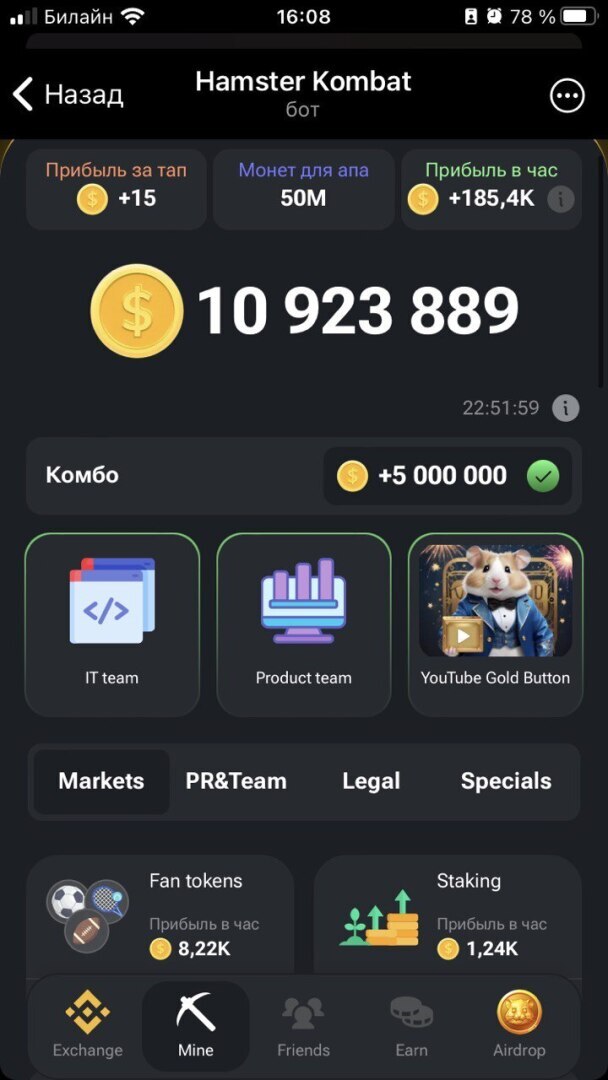Switch to the Markets category
Image resolution: width=608 pixels, height=1080 pixels.
click(x=101, y=781)
